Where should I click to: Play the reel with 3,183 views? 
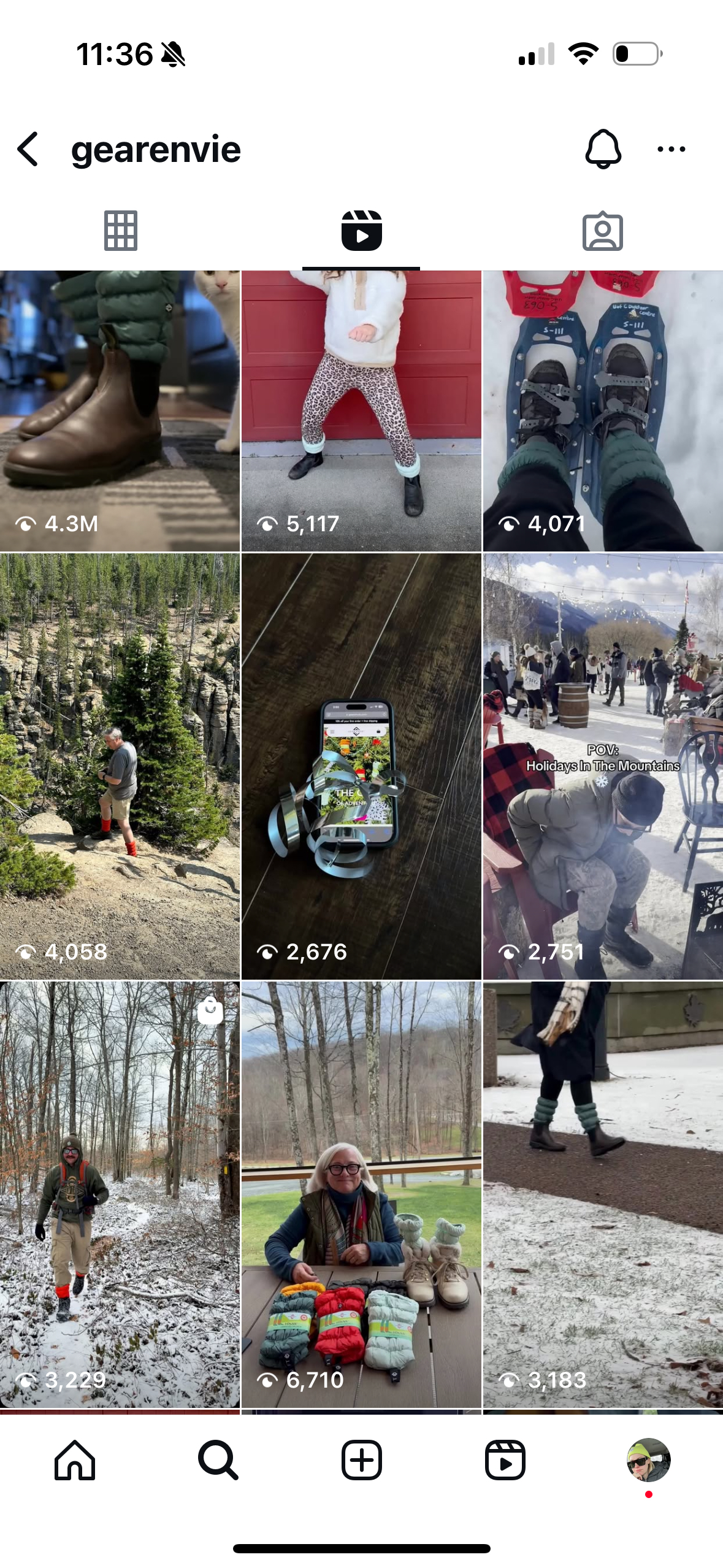(603, 1194)
